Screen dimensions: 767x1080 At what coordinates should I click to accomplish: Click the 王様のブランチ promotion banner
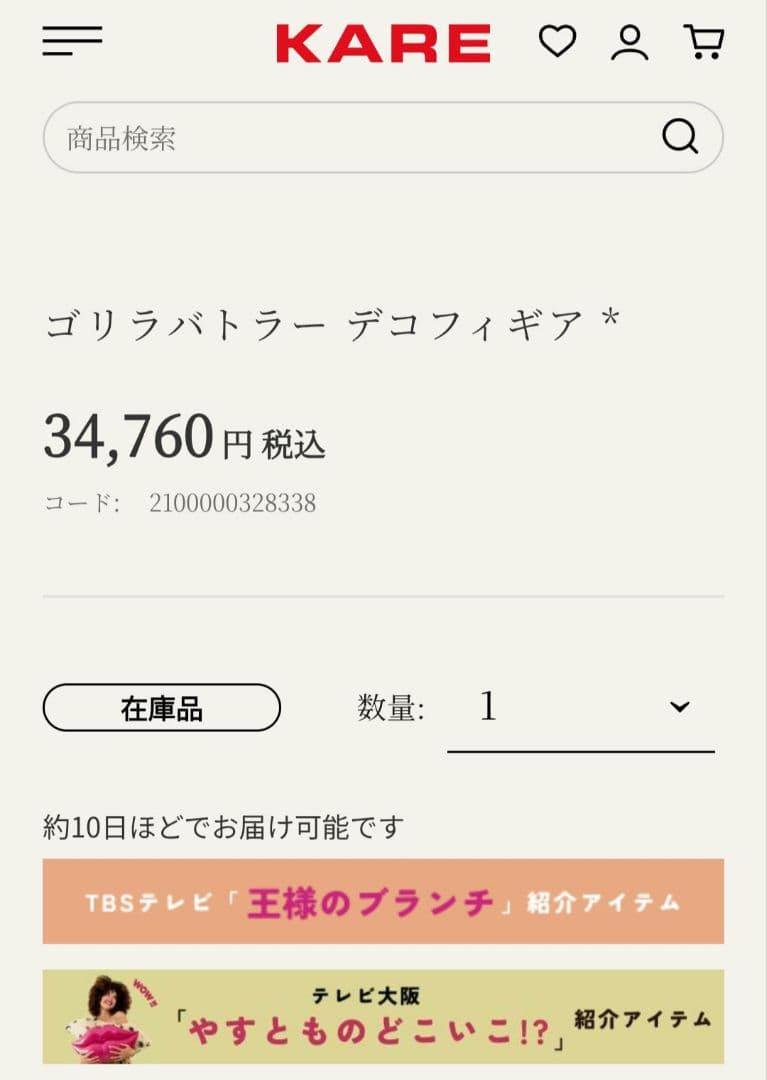tap(383, 900)
